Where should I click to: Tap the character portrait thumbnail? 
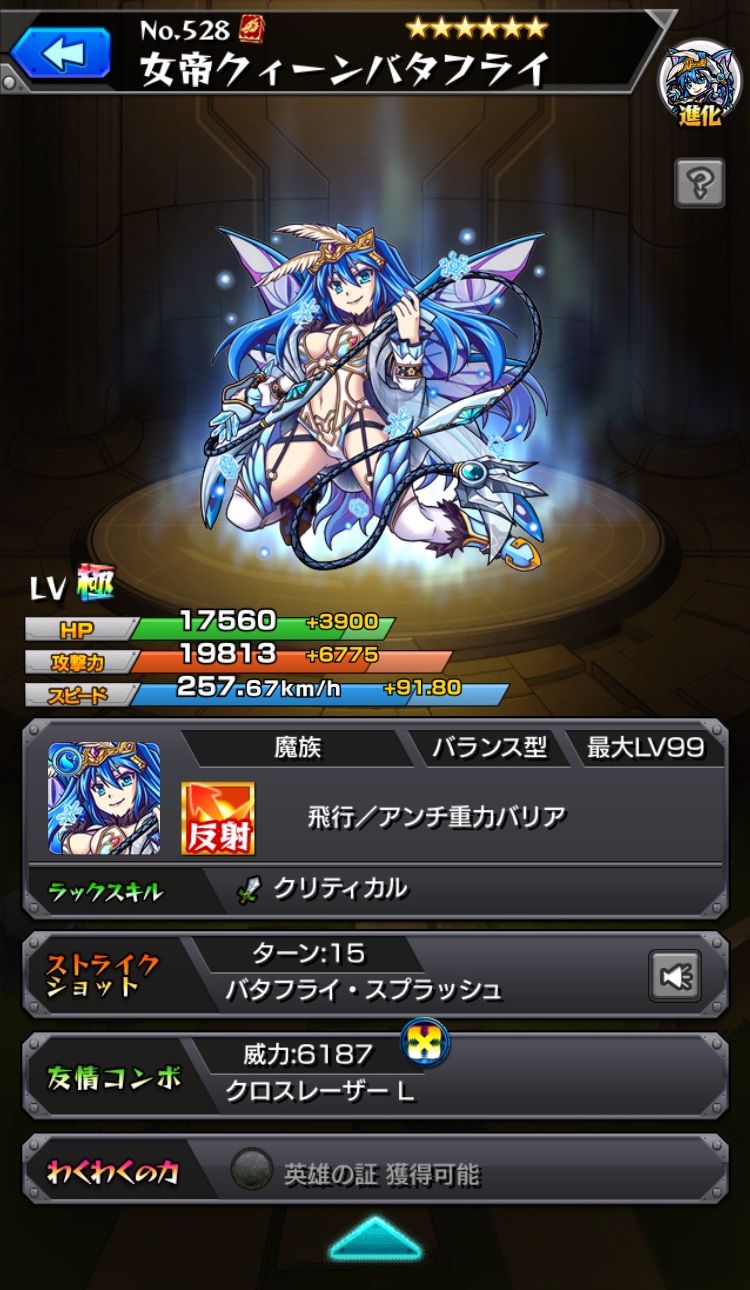pos(104,797)
